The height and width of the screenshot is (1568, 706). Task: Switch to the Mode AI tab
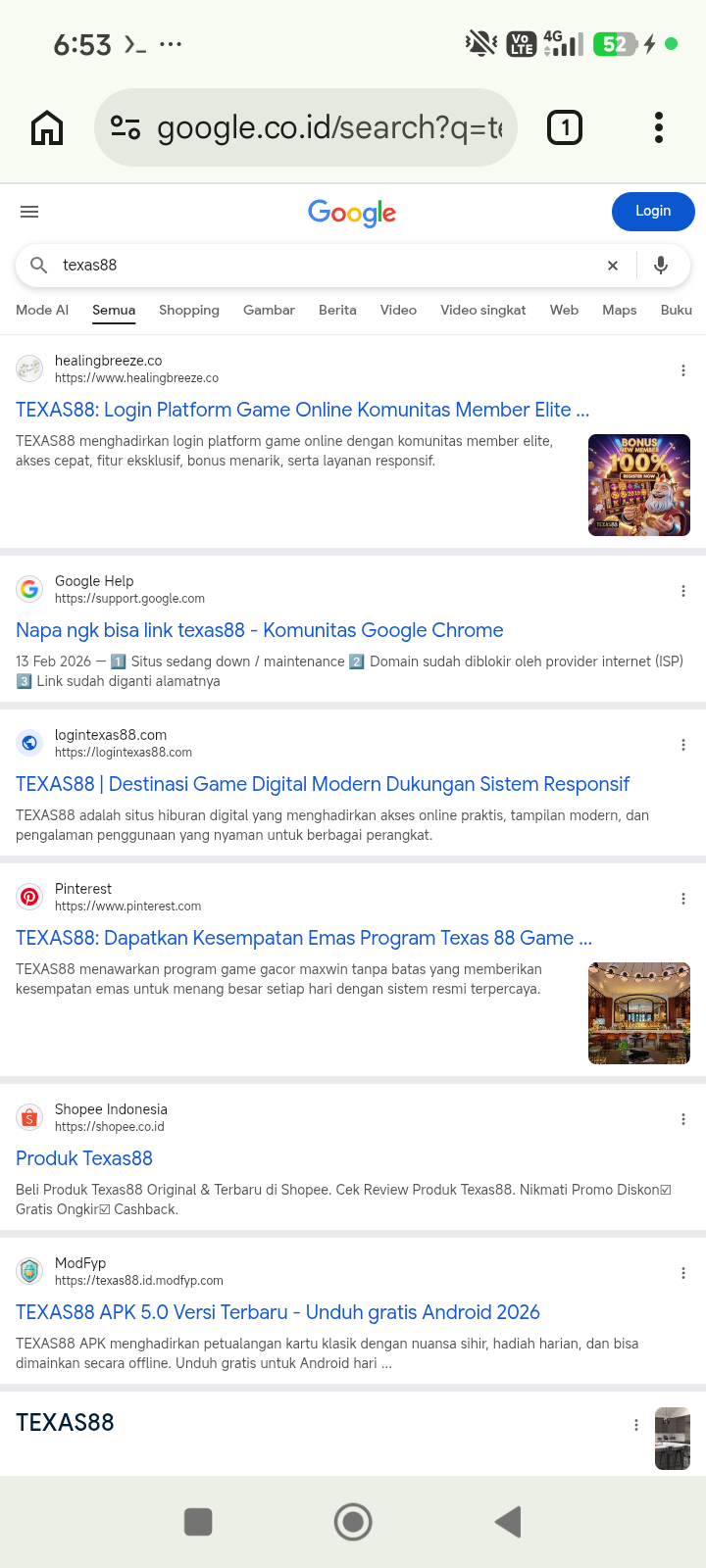tap(42, 310)
